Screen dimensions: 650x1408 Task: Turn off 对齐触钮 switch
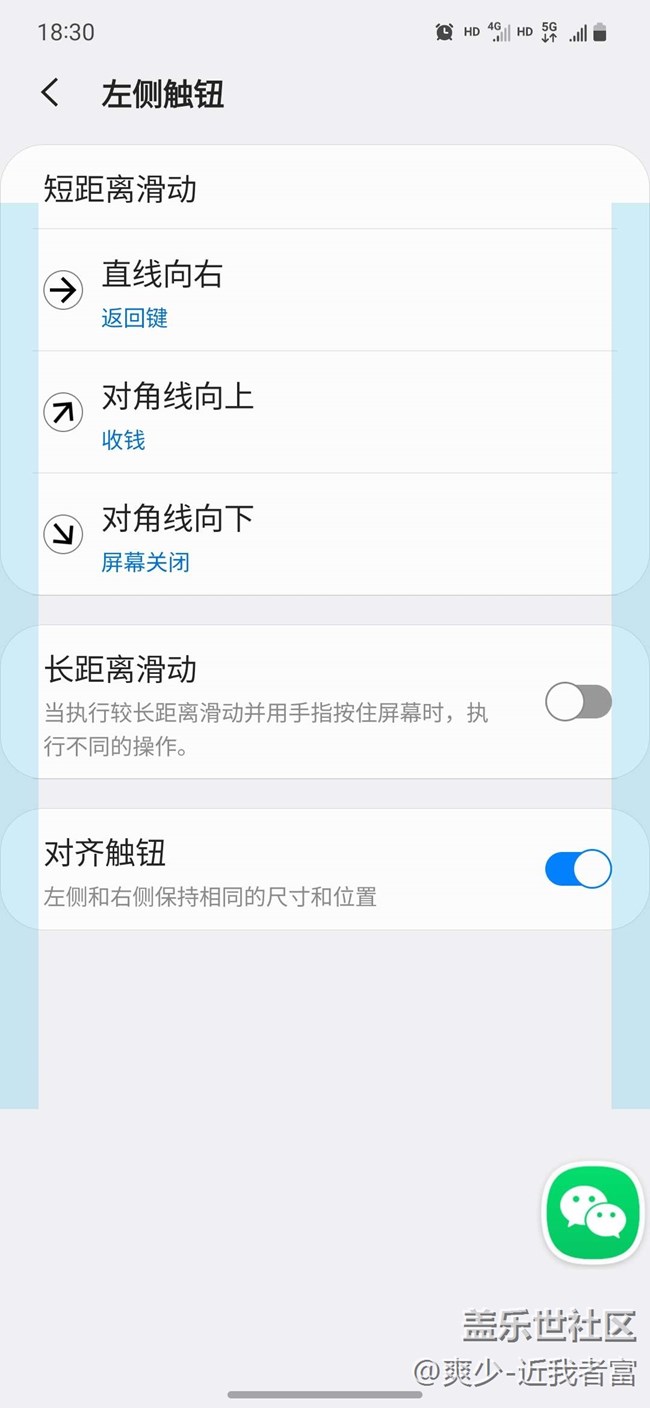pyautogui.click(x=577, y=869)
